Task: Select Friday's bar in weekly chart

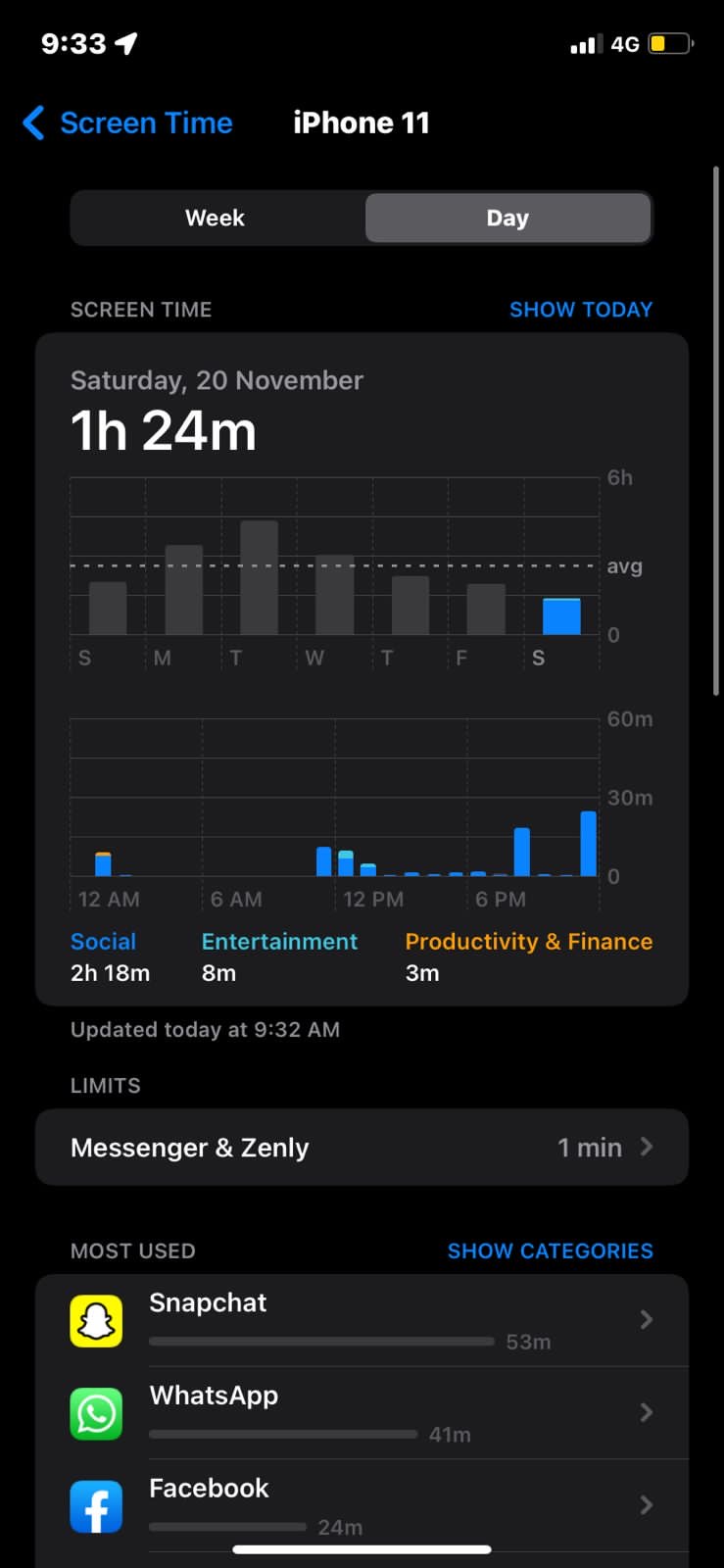Action: [x=486, y=610]
